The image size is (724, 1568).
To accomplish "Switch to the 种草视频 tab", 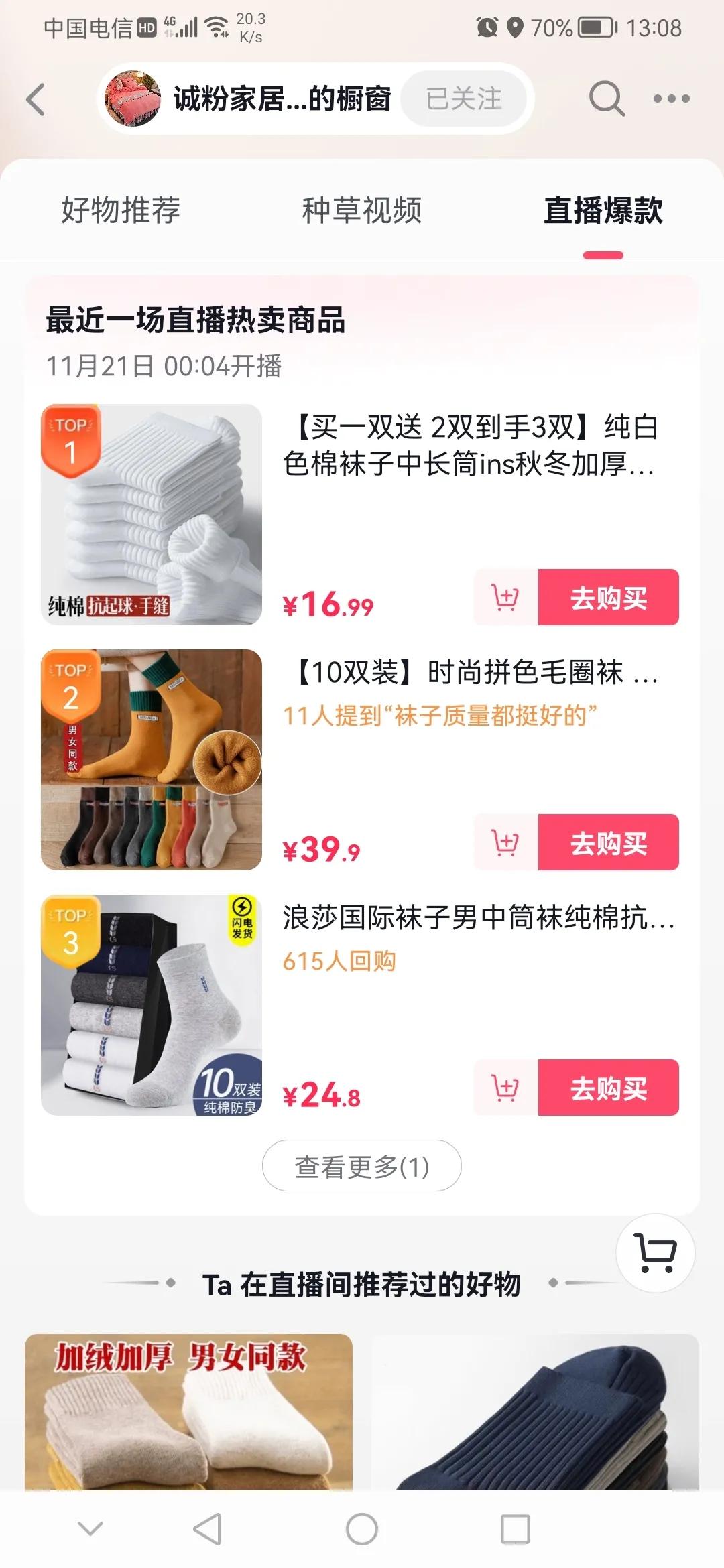I will [362, 210].
